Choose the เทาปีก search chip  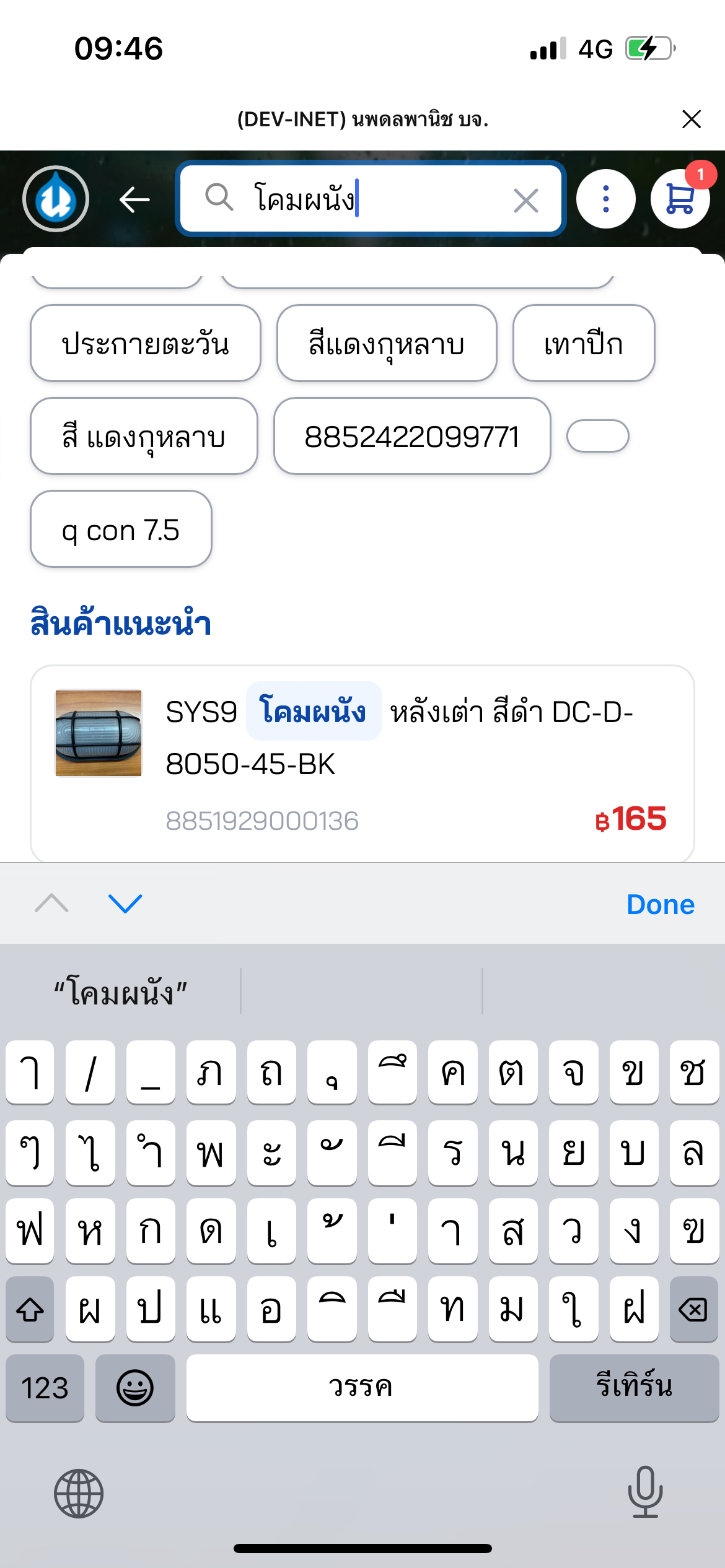click(x=583, y=344)
